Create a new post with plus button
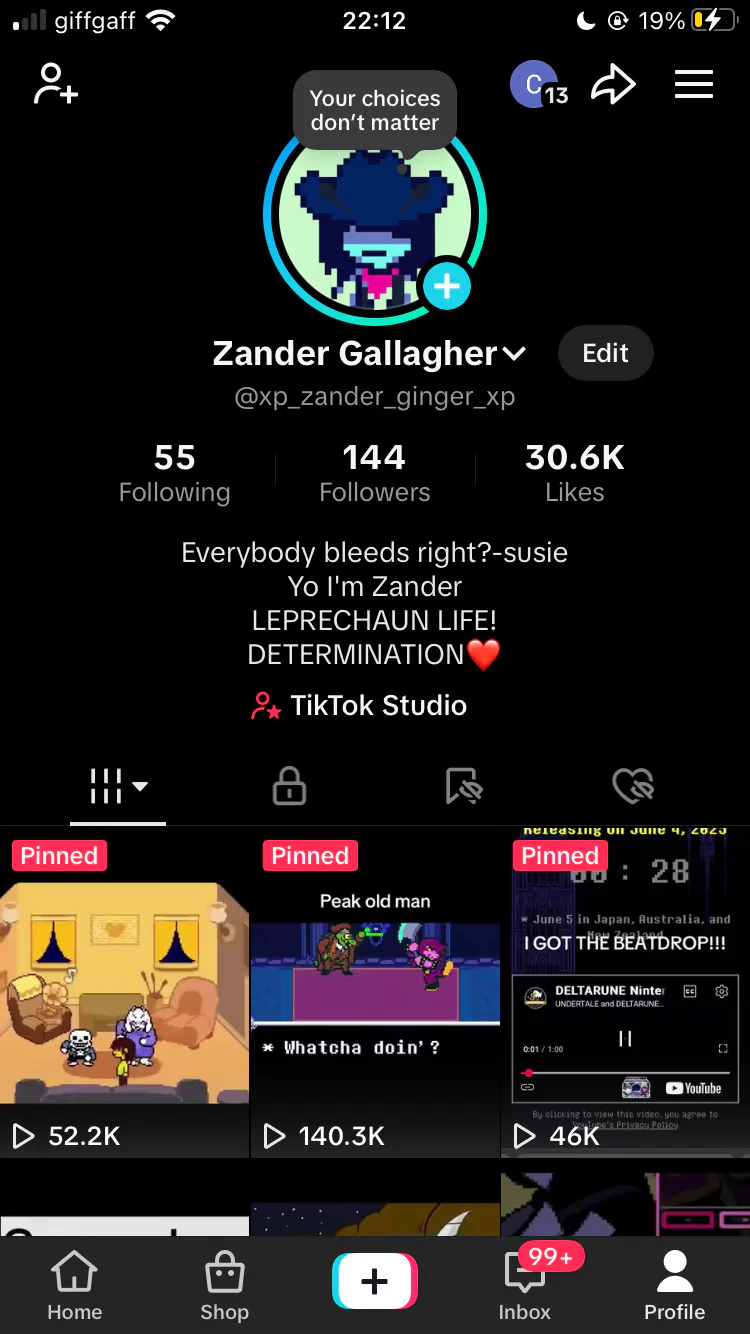Screen dimensions: 750x1334 tap(375, 1281)
